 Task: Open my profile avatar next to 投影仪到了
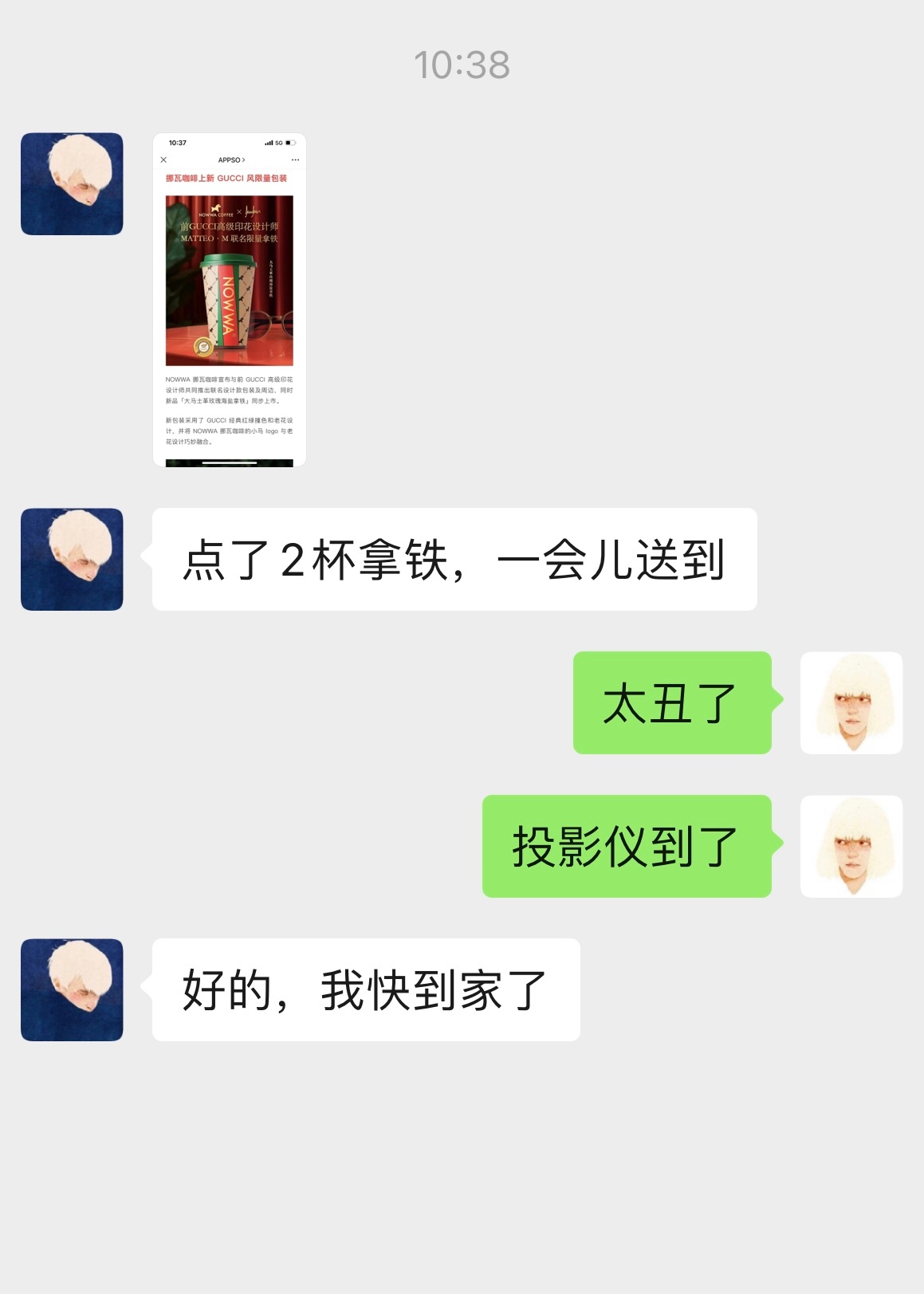click(851, 847)
